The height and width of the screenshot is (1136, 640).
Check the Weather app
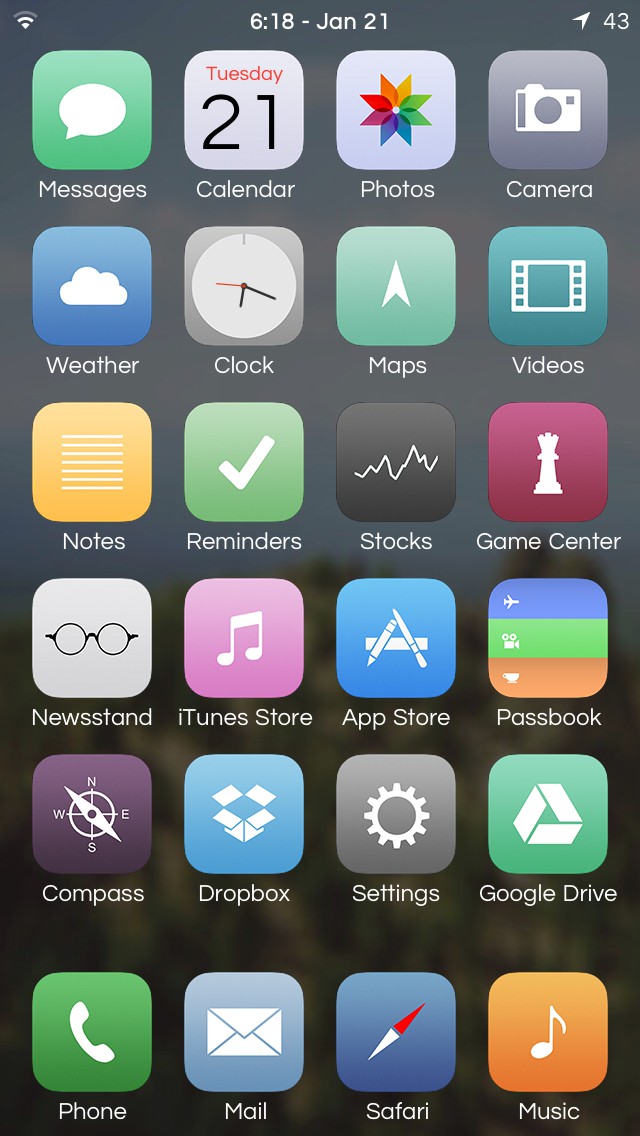92,286
